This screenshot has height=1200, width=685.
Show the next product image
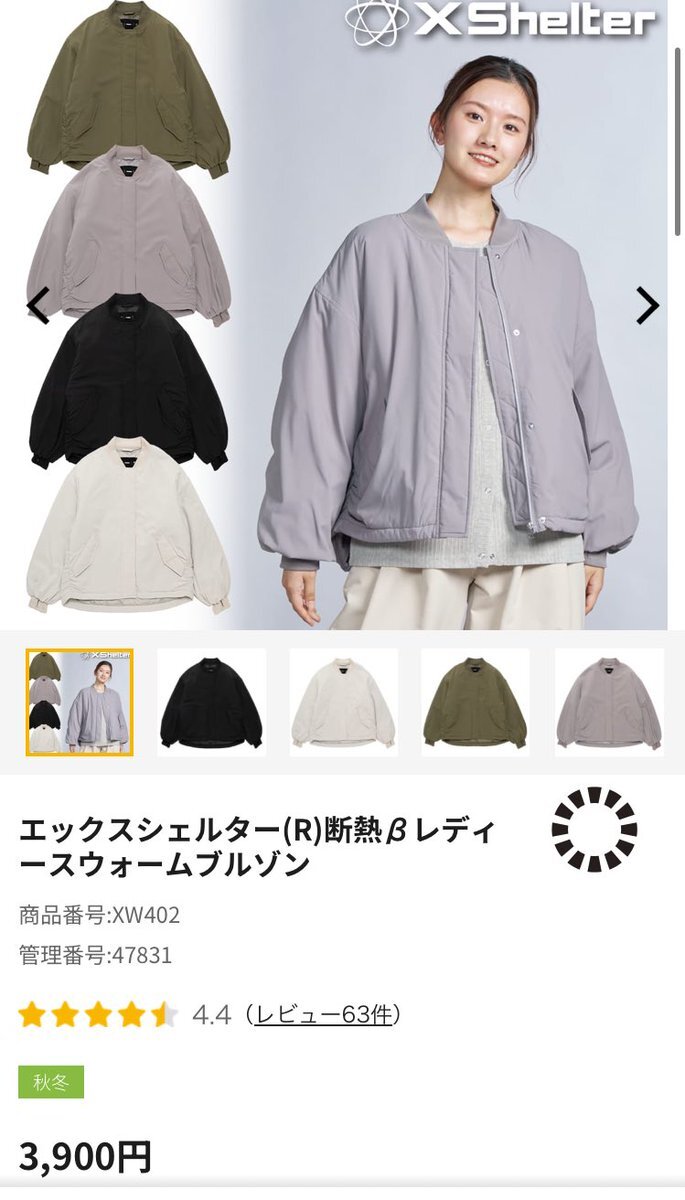(648, 306)
